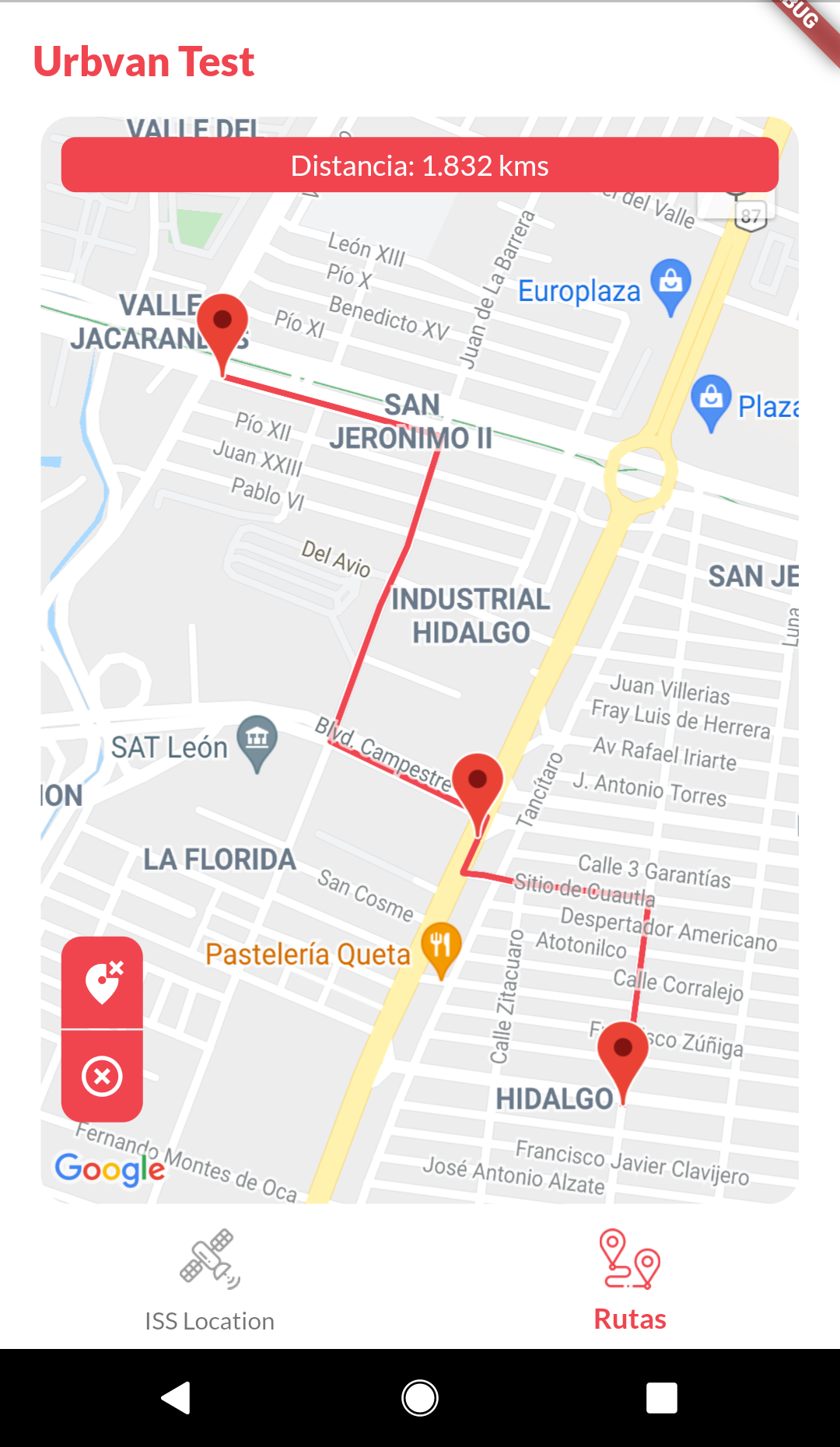Viewport: 840px width, 1447px height.
Task: Go to the home screen
Action: pos(420,1398)
